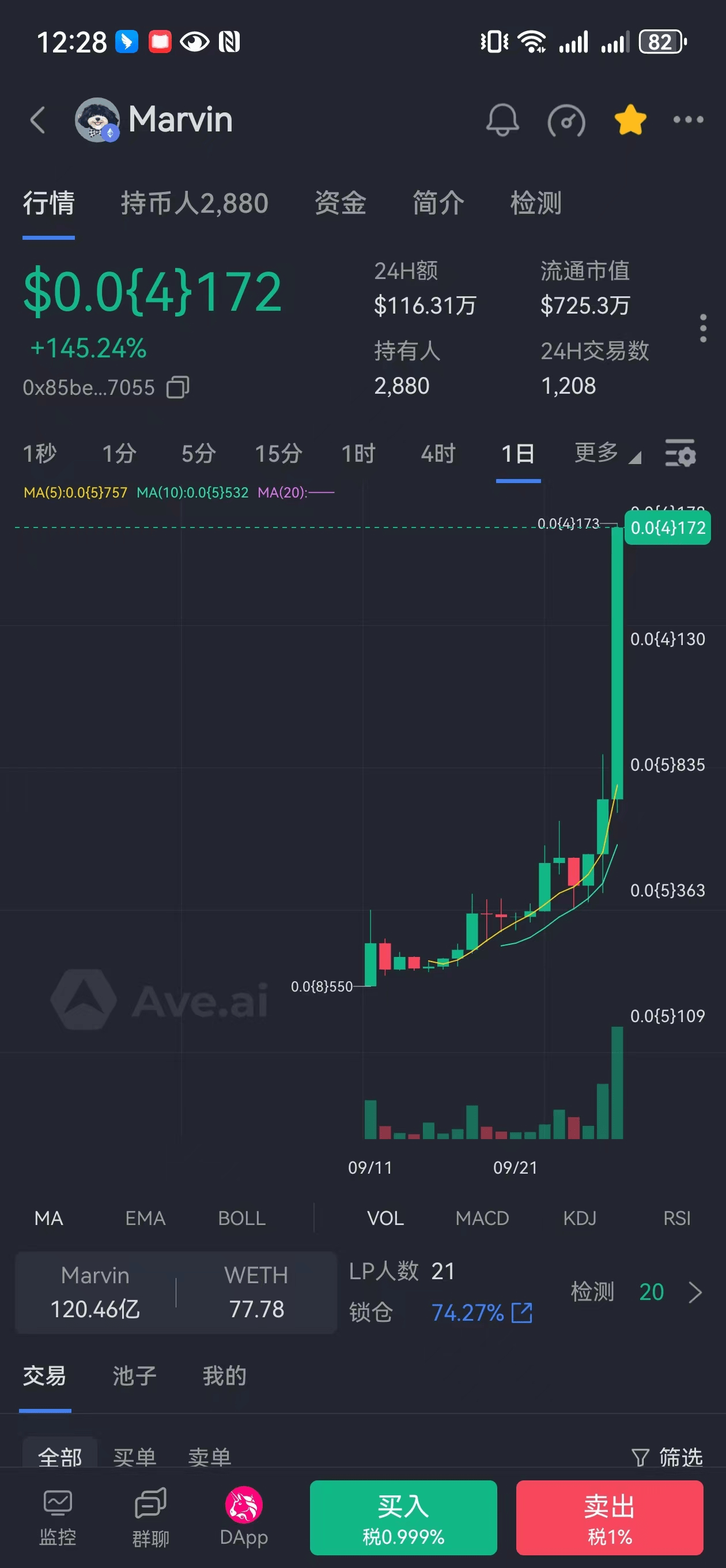Open the 锁仓 74.27% lock details link

(521, 1313)
